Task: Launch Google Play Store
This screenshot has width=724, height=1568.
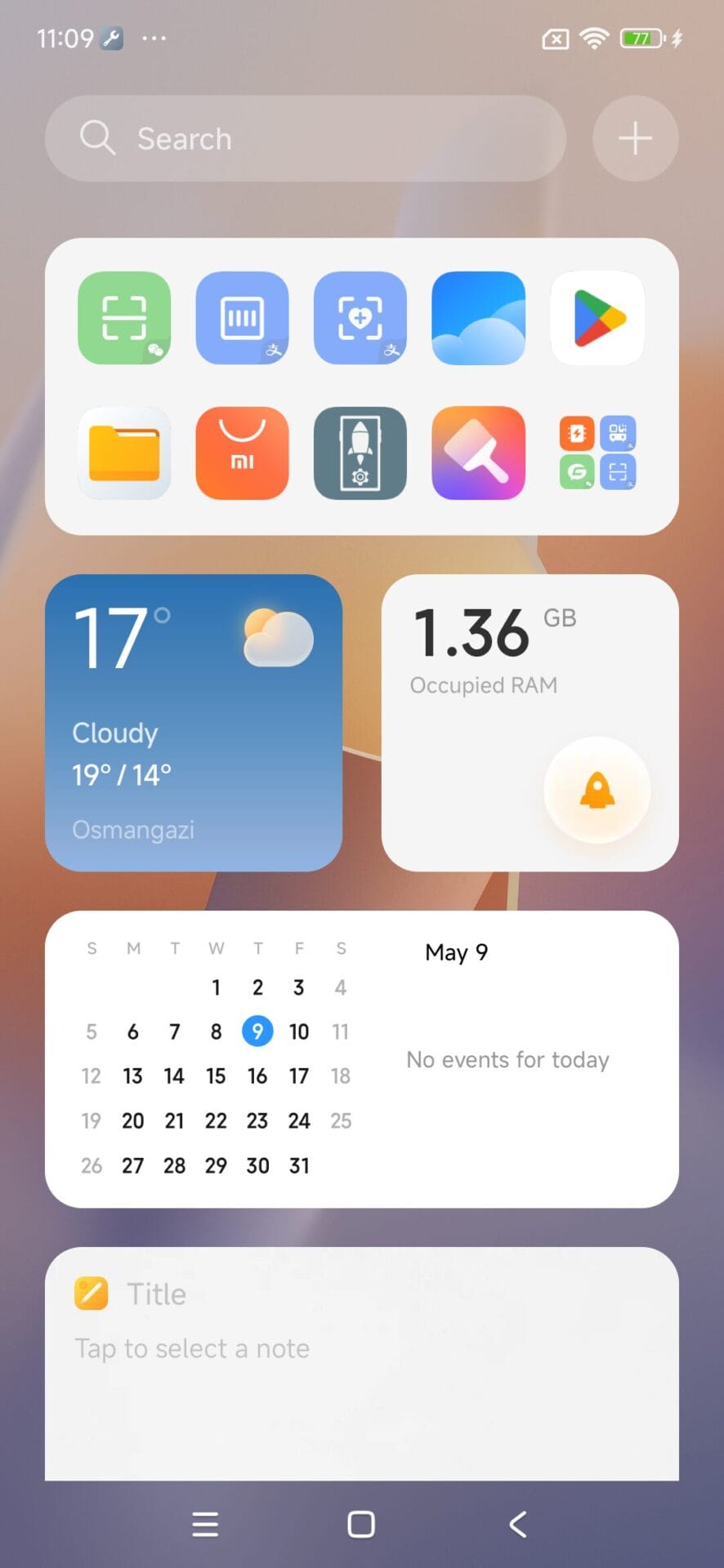Action: click(x=597, y=318)
